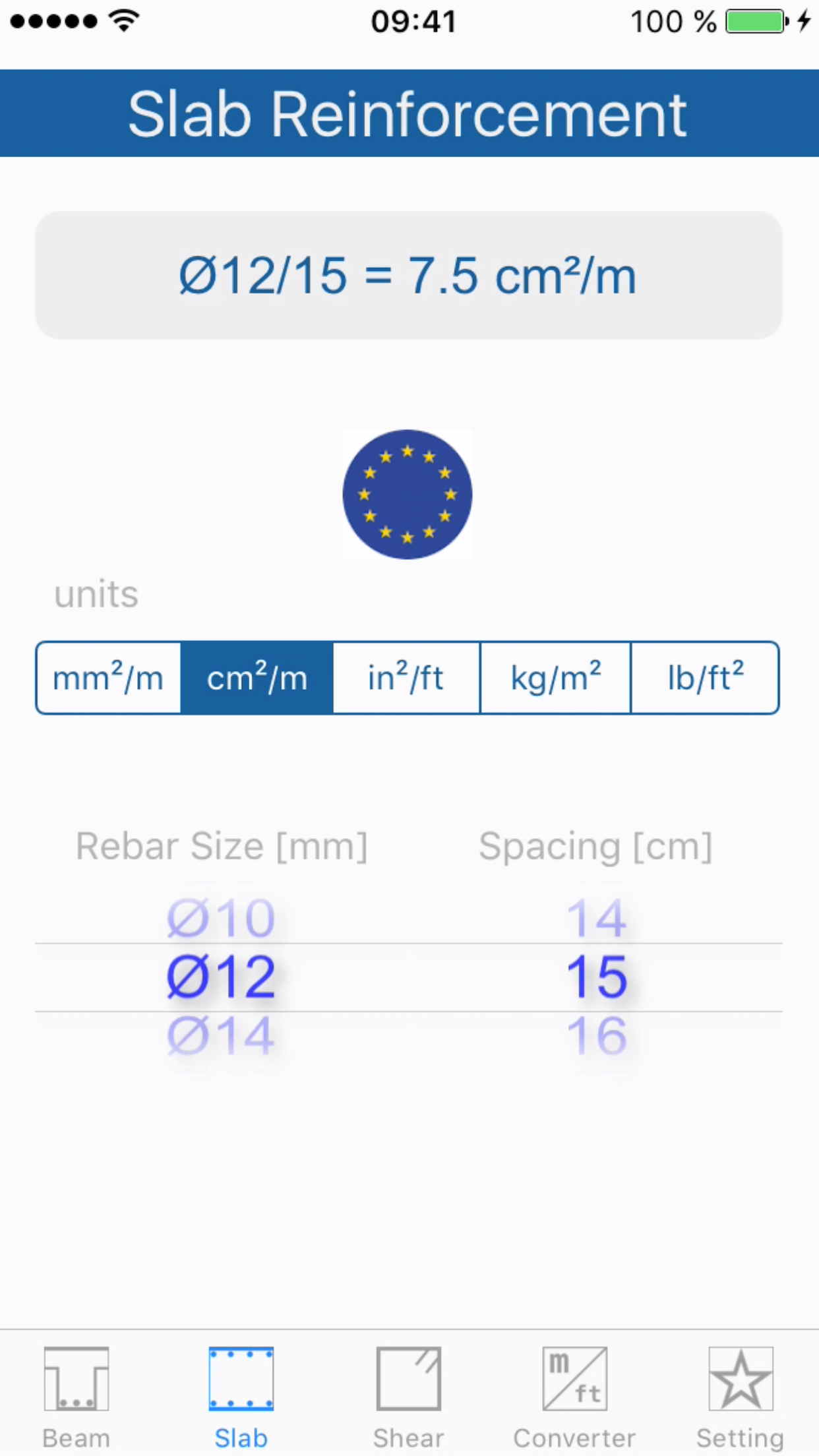The image size is (819, 1456).
Task: Select Ø10 in the rebar size picker
Action: point(222,918)
